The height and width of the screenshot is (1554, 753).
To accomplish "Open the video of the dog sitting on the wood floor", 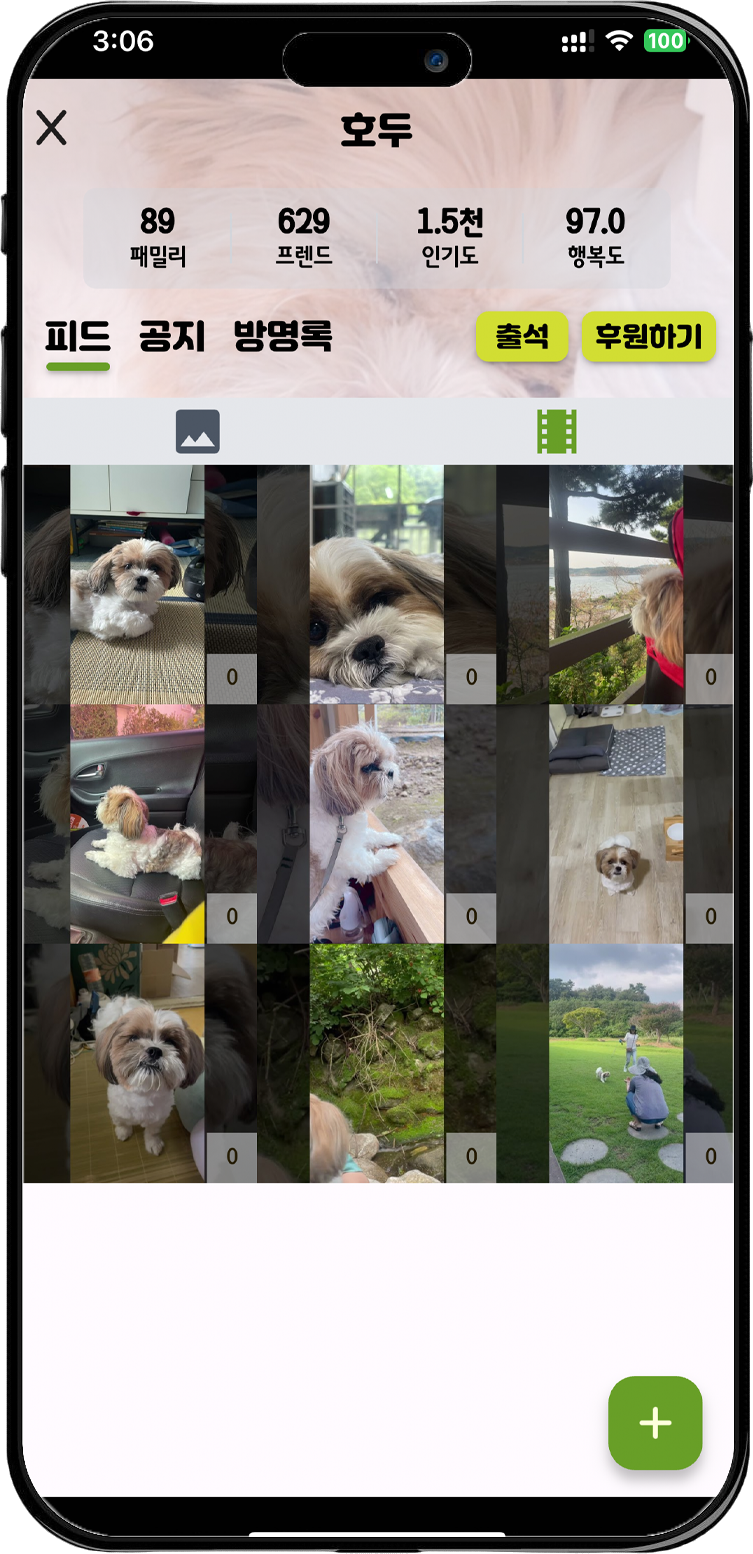I will click(x=616, y=824).
